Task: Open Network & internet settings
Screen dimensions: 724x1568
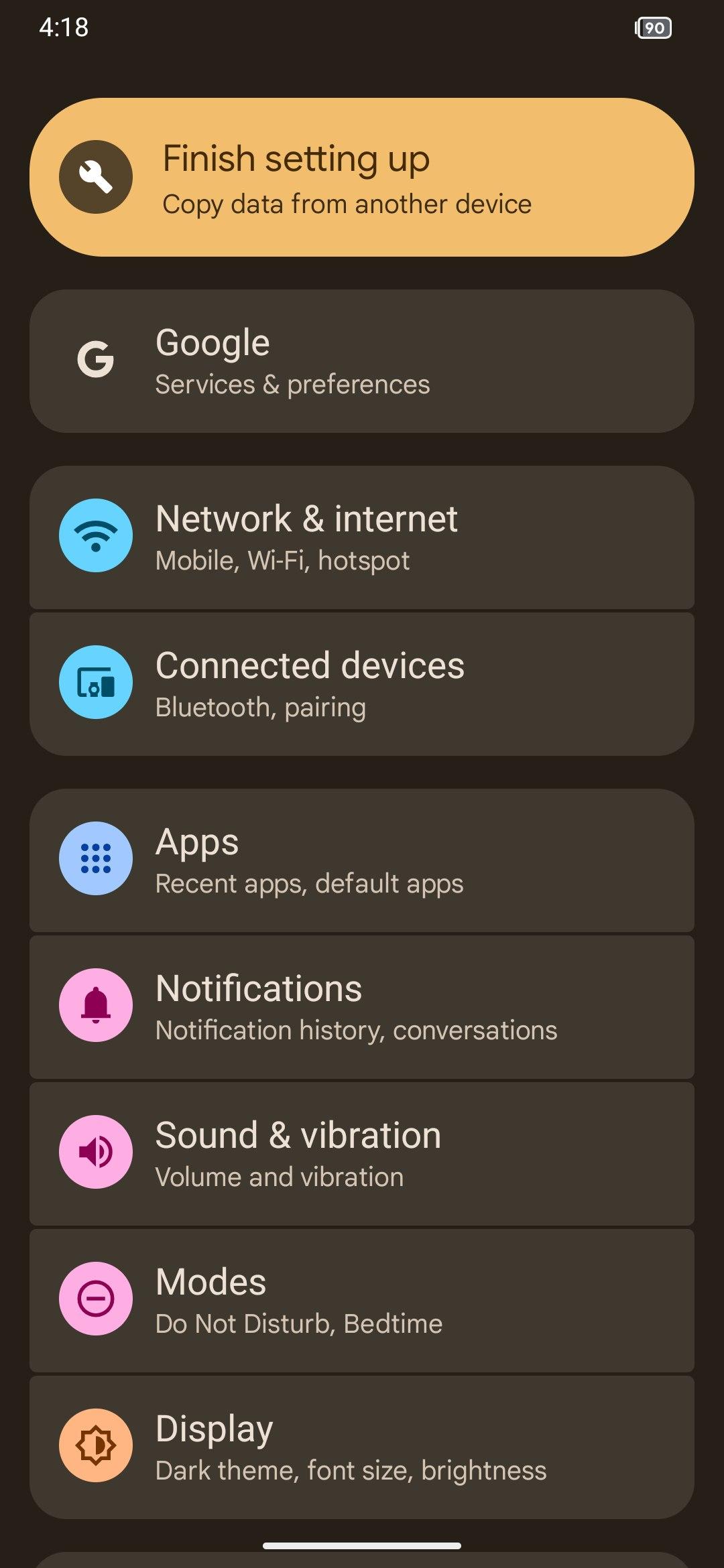Action: point(362,537)
